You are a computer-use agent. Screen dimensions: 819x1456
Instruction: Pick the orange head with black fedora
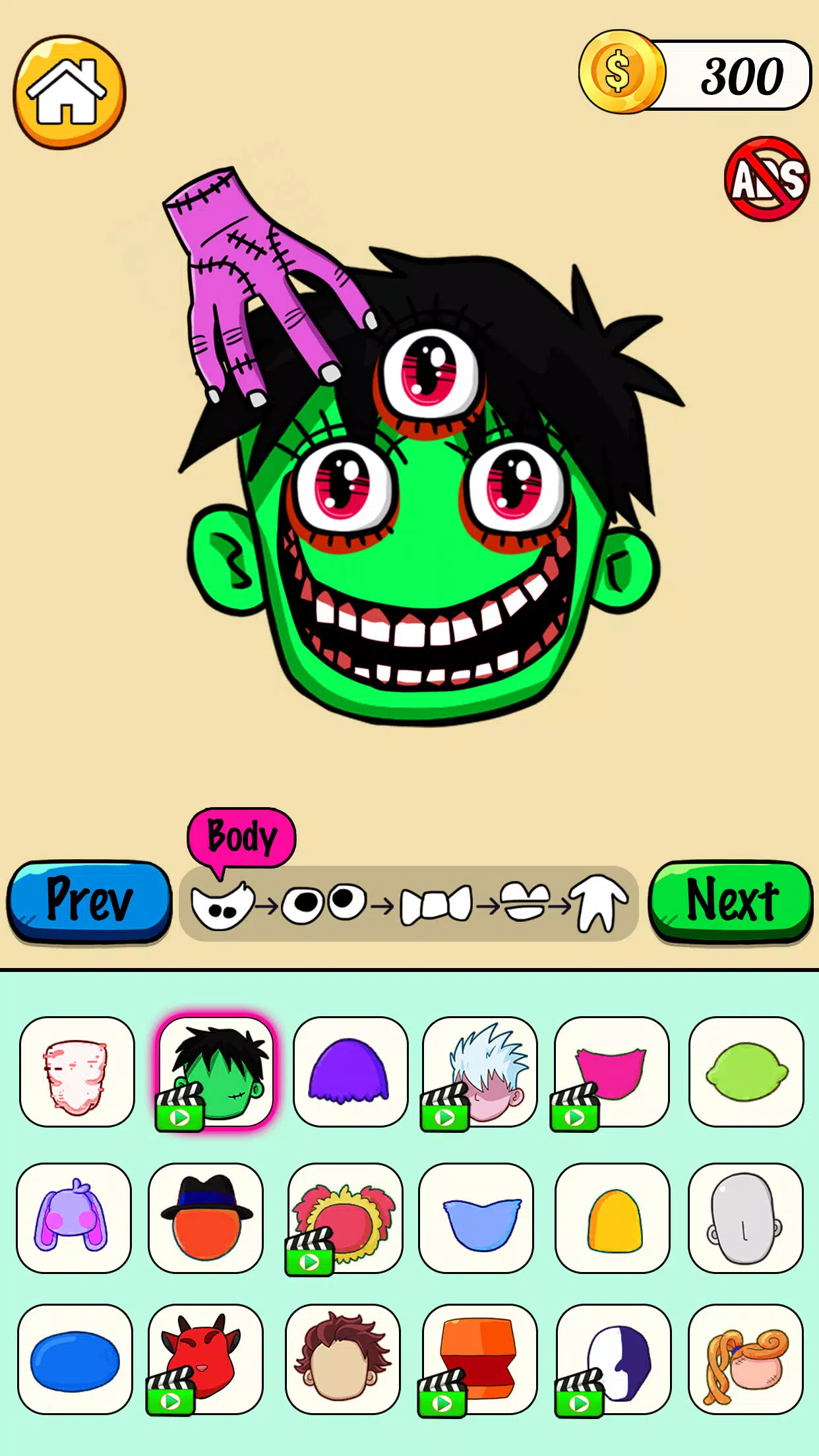click(x=206, y=1217)
